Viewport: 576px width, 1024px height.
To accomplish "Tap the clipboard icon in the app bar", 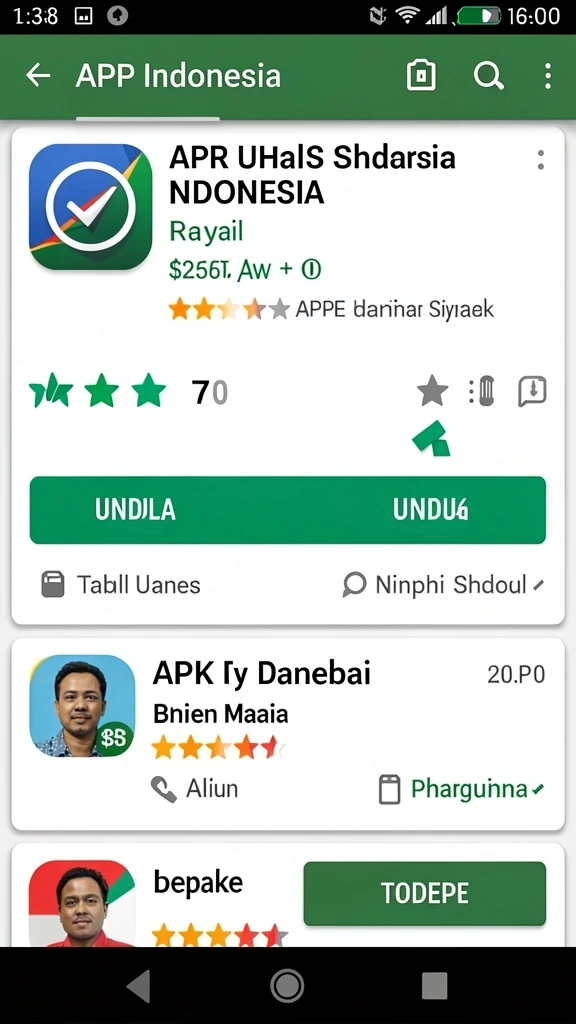I will (x=421, y=76).
